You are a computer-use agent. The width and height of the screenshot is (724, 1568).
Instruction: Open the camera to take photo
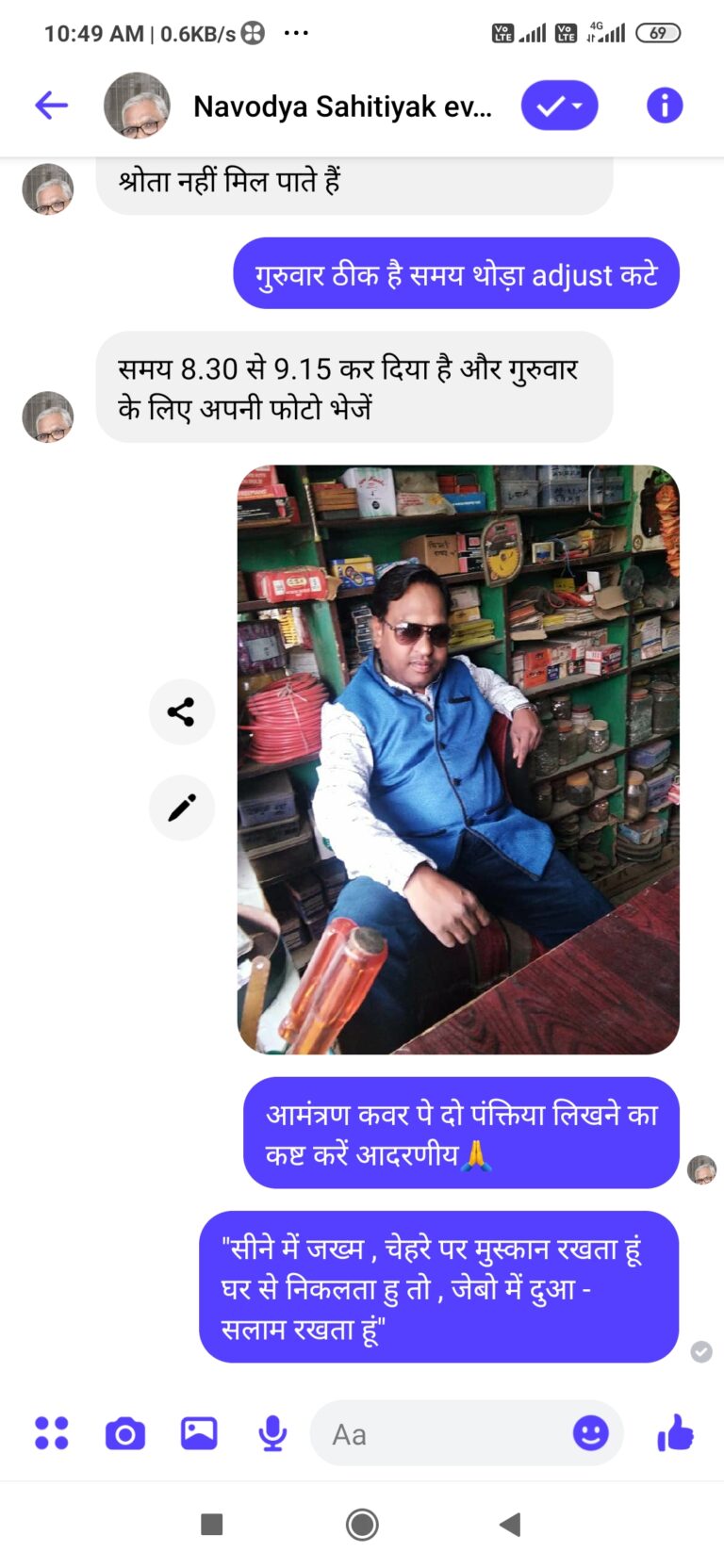click(125, 1433)
